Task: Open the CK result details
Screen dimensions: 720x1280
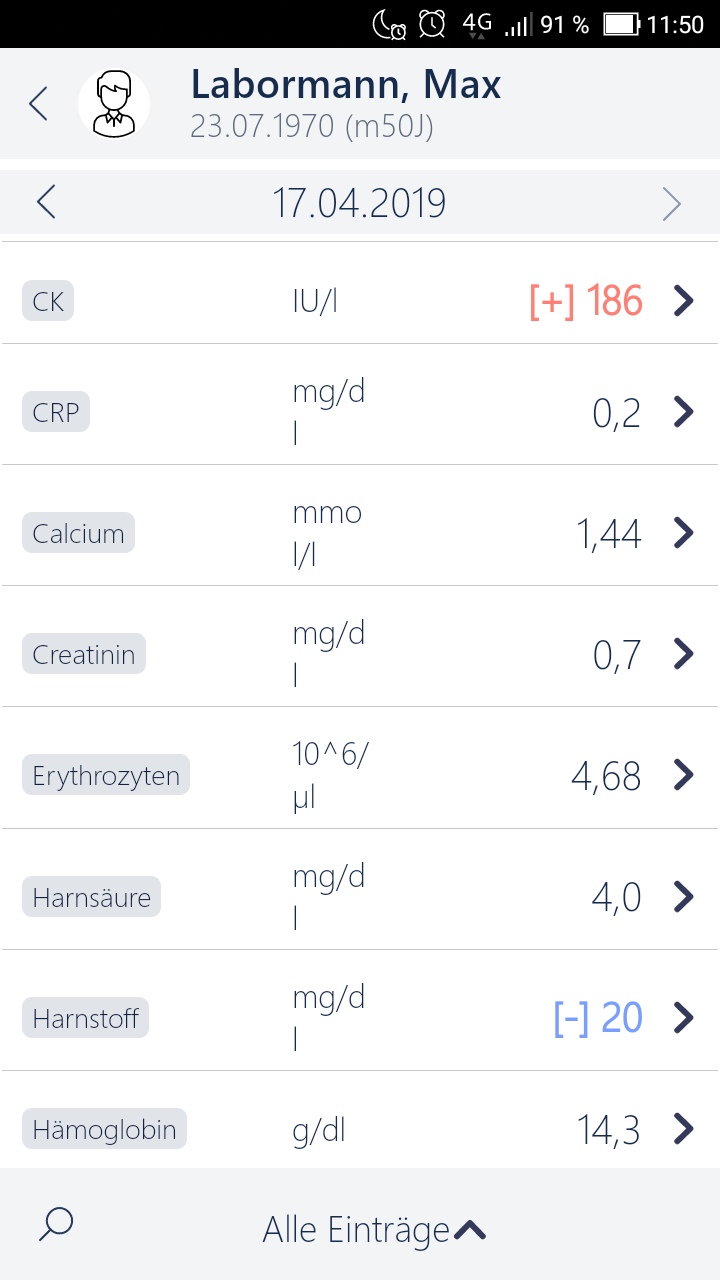Action: click(360, 300)
